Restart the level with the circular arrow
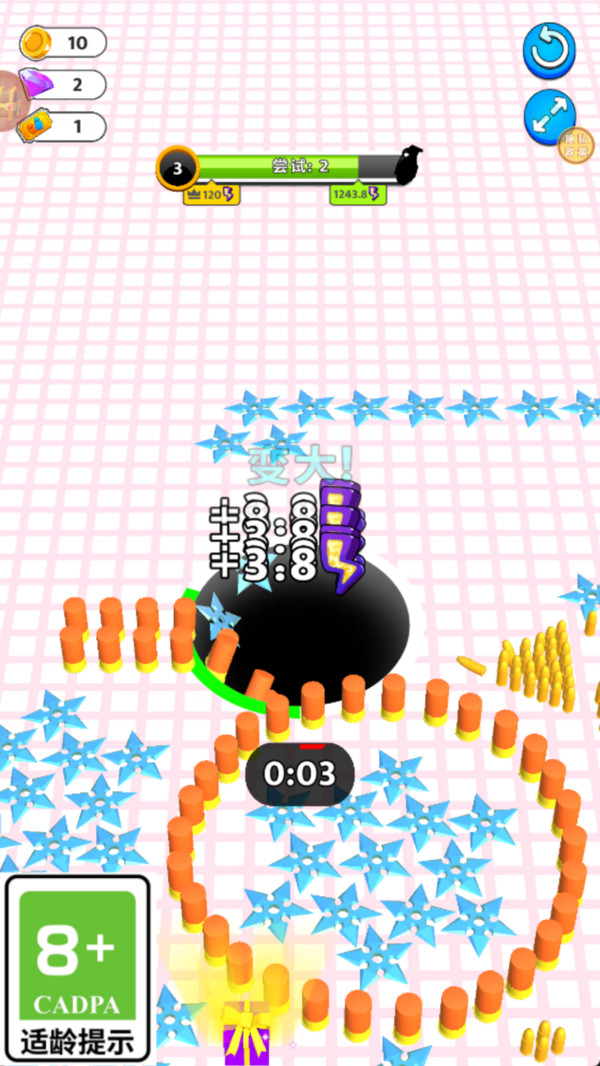Viewport: 600px width, 1066px height. [x=550, y=50]
